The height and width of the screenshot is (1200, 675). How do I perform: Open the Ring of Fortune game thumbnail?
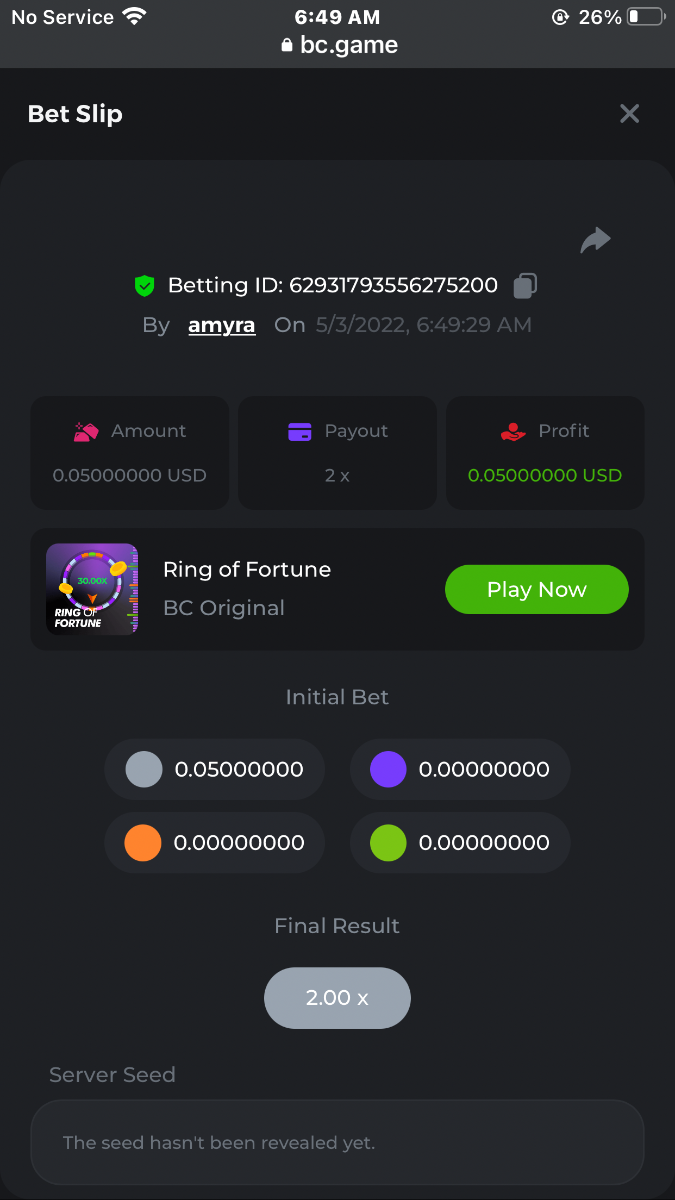pos(92,589)
